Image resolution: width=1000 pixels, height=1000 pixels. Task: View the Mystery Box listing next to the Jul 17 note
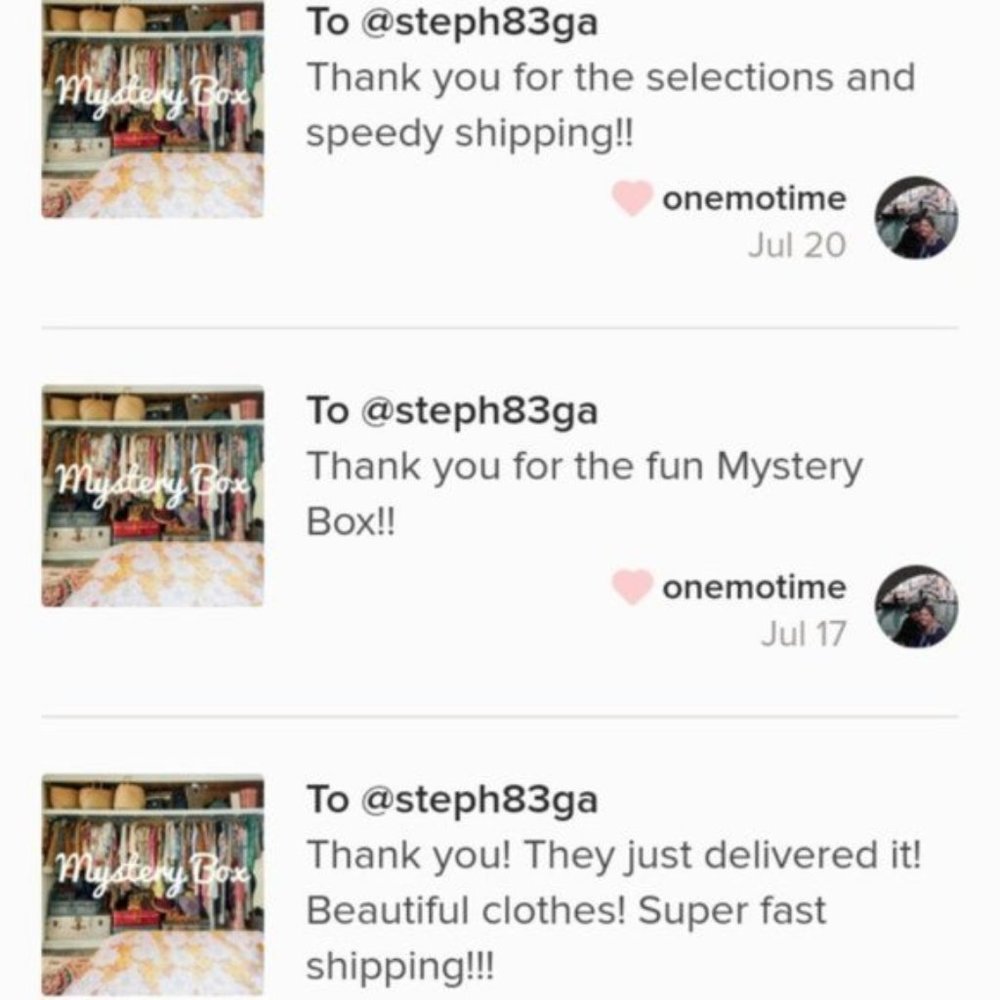coord(152,497)
